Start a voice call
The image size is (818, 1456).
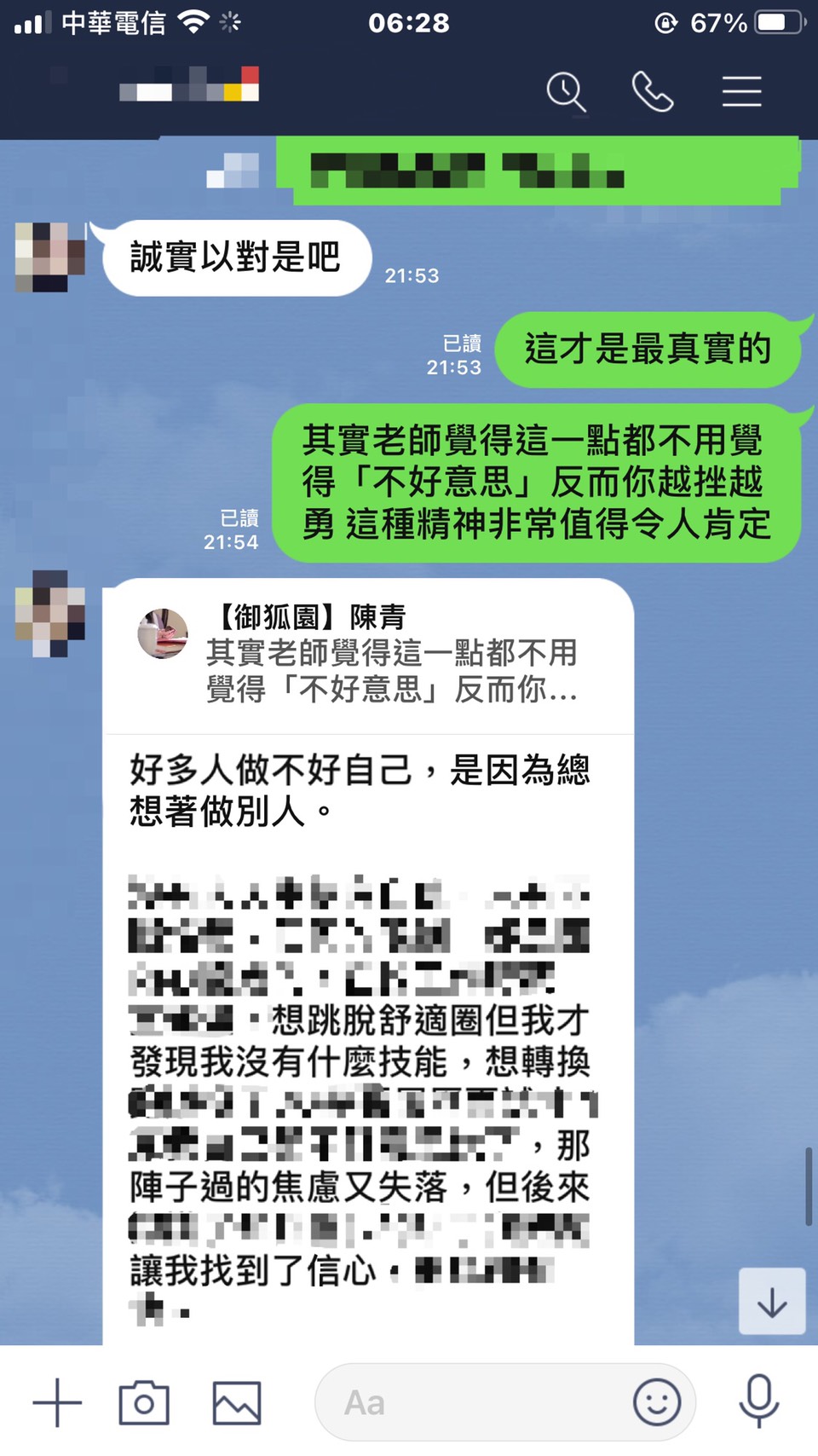tap(653, 91)
